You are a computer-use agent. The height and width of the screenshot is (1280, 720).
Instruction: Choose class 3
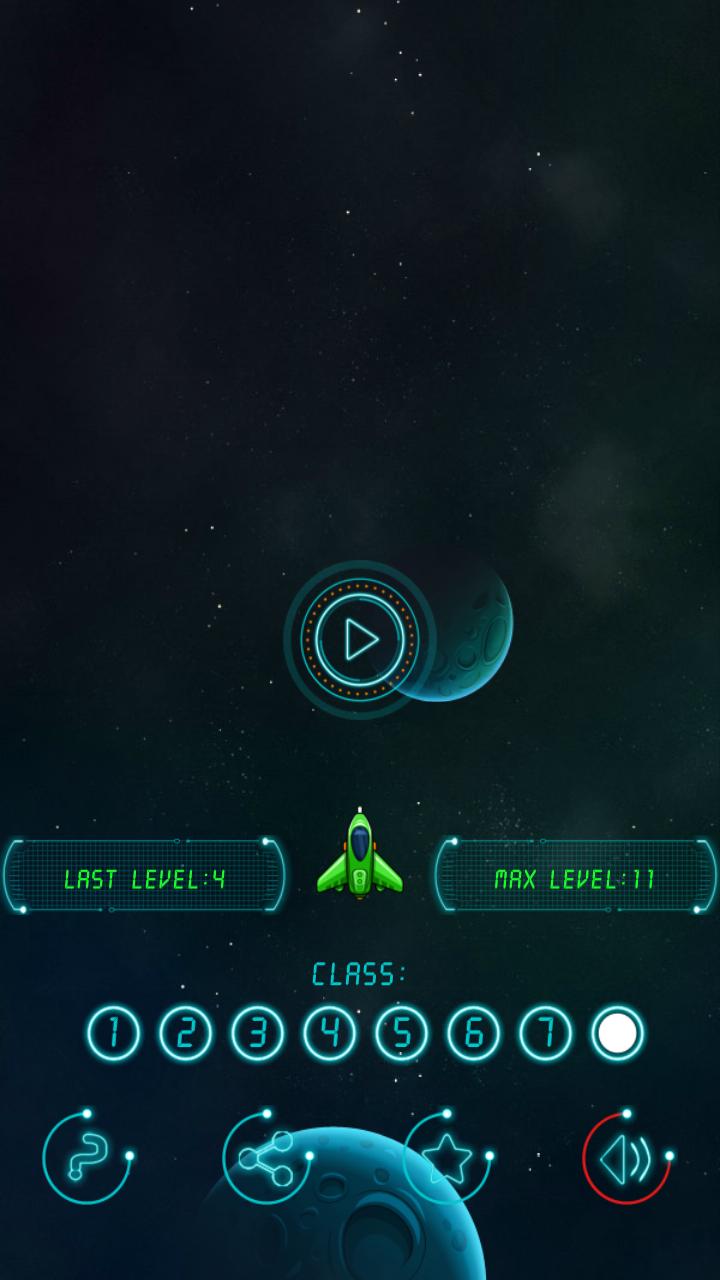[x=257, y=1033]
